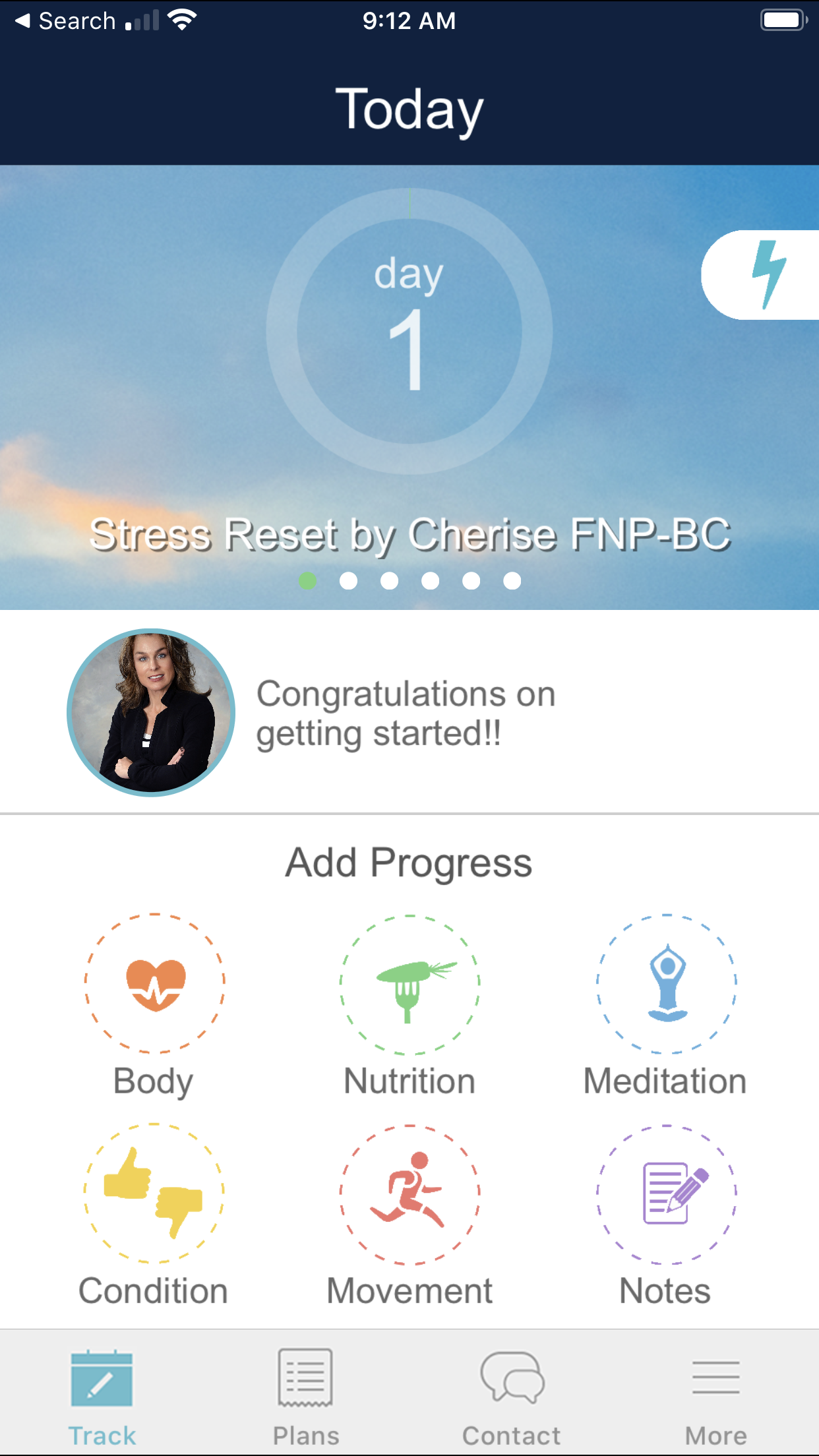819x1456 pixels.
Task: Add Body progress
Action: tap(154, 984)
